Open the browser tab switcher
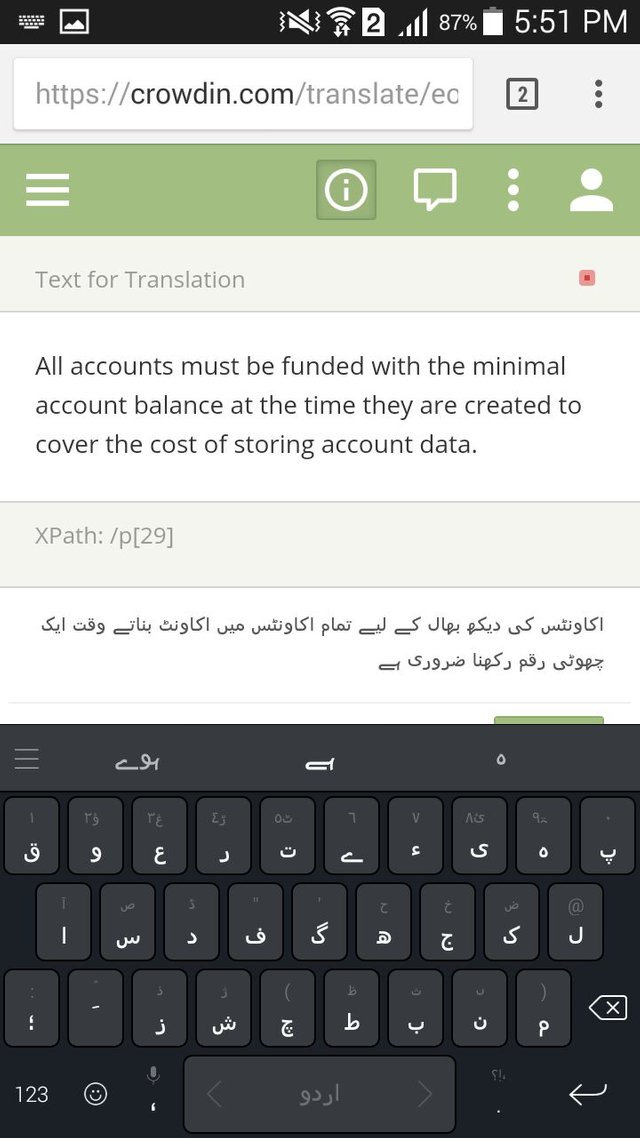 coord(522,95)
